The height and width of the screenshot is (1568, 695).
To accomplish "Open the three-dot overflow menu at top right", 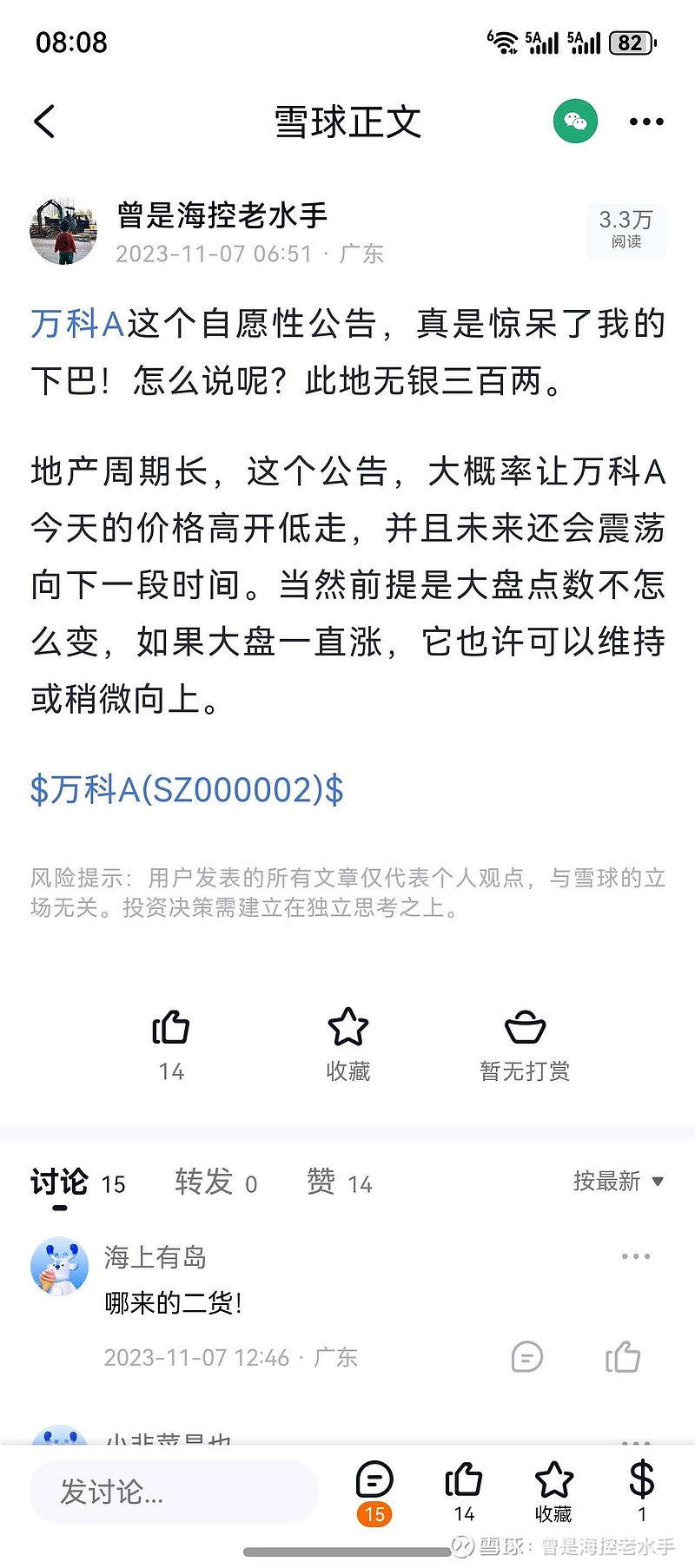I will (645, 122).
